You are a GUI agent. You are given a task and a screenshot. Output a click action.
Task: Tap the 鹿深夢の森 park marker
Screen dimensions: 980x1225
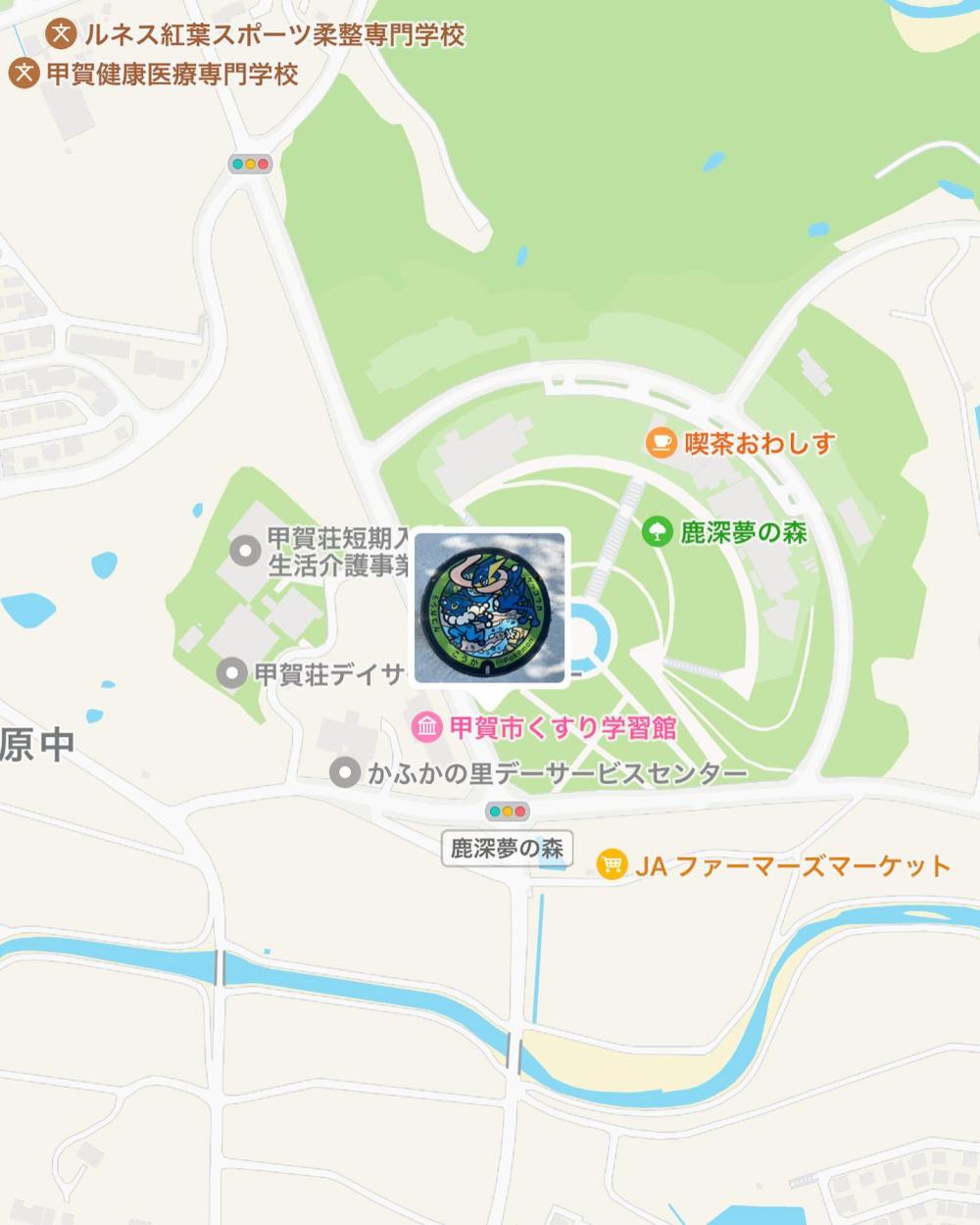[657, 532]
